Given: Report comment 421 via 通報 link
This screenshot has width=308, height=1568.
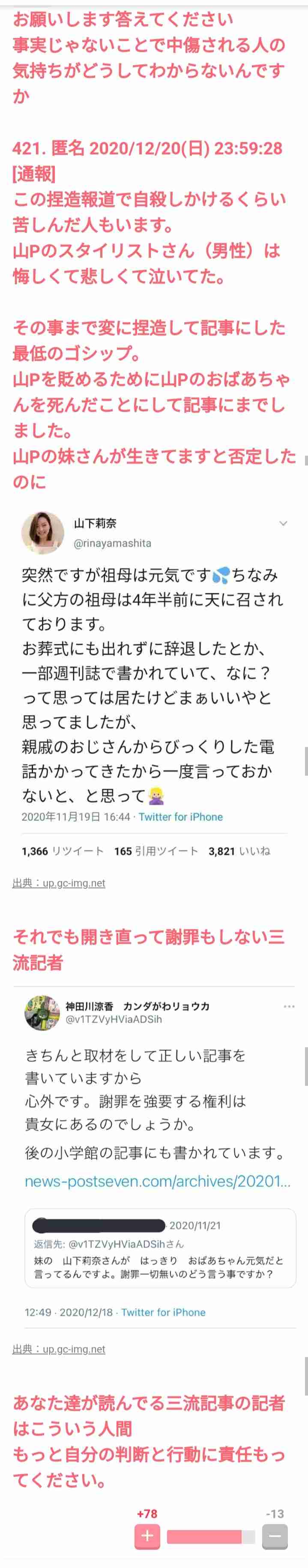Looking at the screenshot, I should [34, 174].
